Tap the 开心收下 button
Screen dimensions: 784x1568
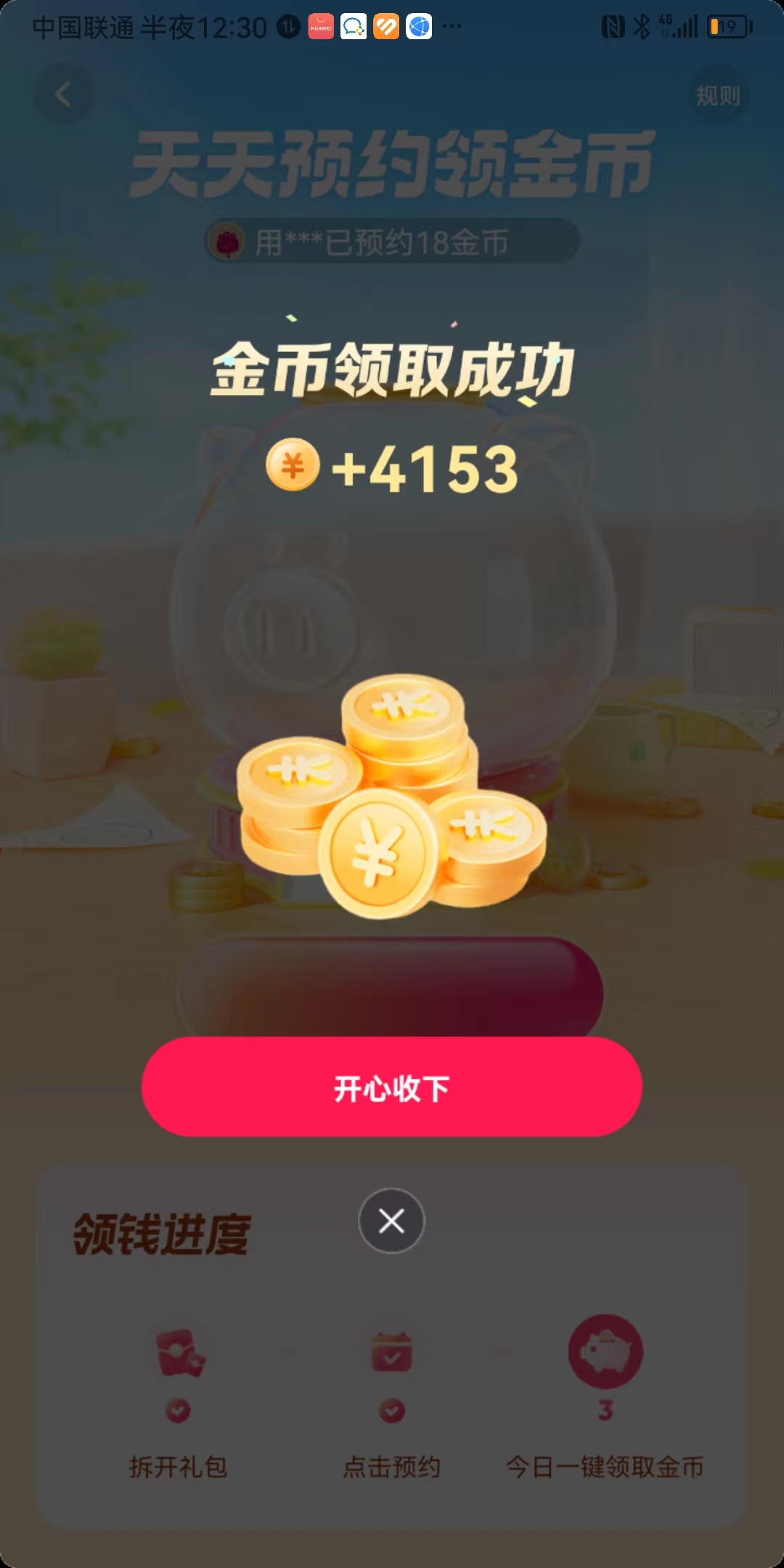(391, 1087)
